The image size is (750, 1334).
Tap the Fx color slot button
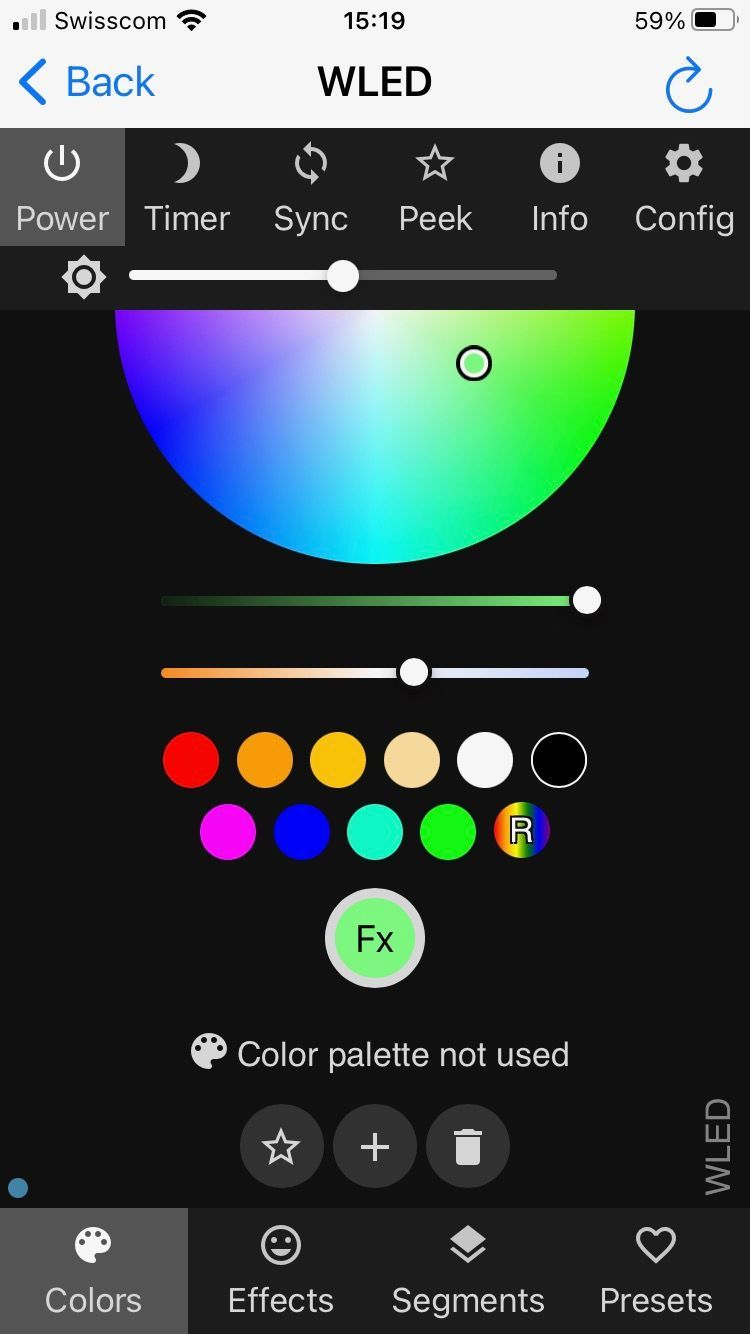click(x=375, y=939)
